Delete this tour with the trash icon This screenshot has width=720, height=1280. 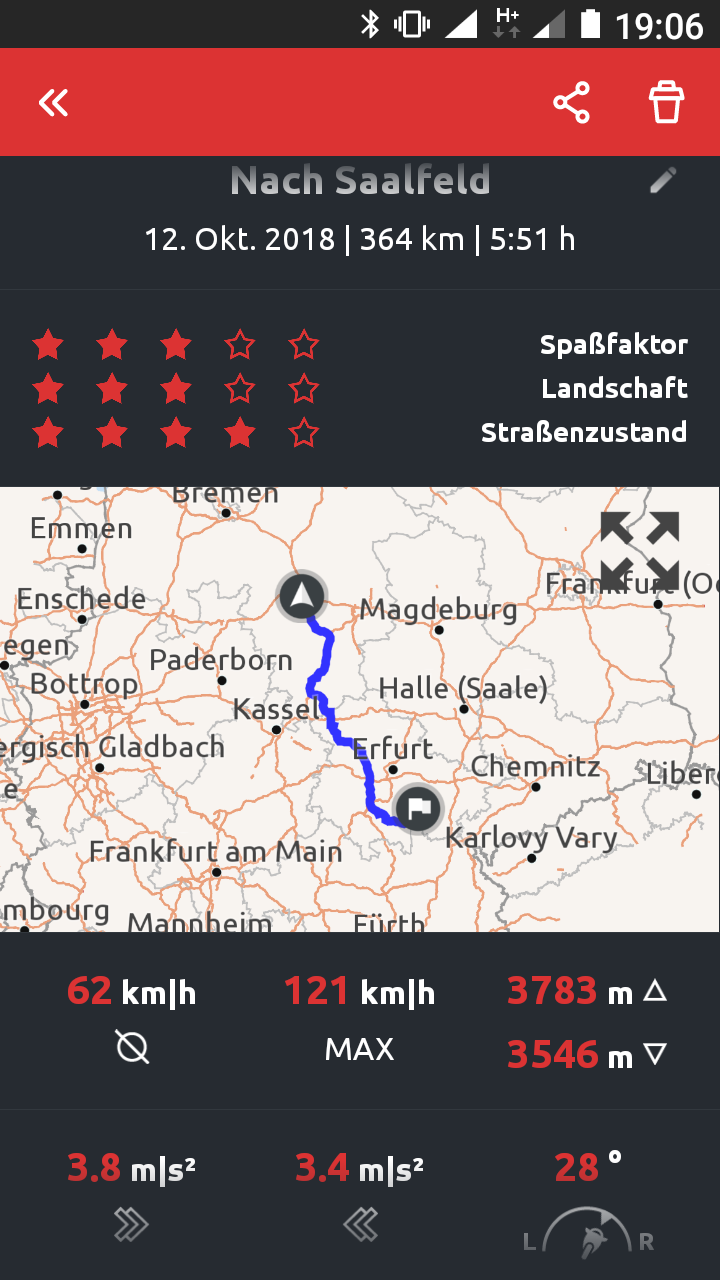666,103
